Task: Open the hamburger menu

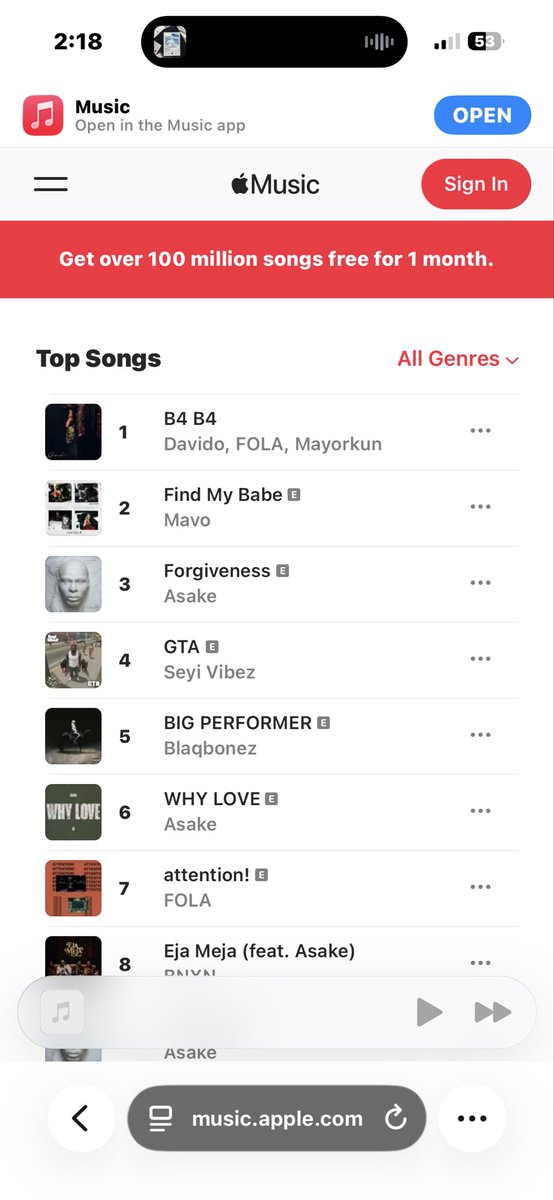Action: [x=50, y=184]
